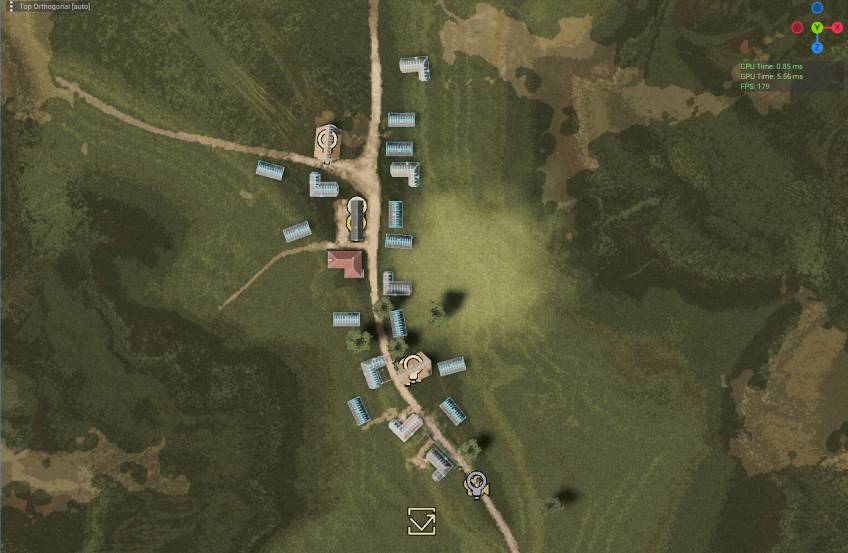Select the checkmark envelope gizmo icon
The width and height of the screenshot is (848, 553).
[x=422, y=521]
